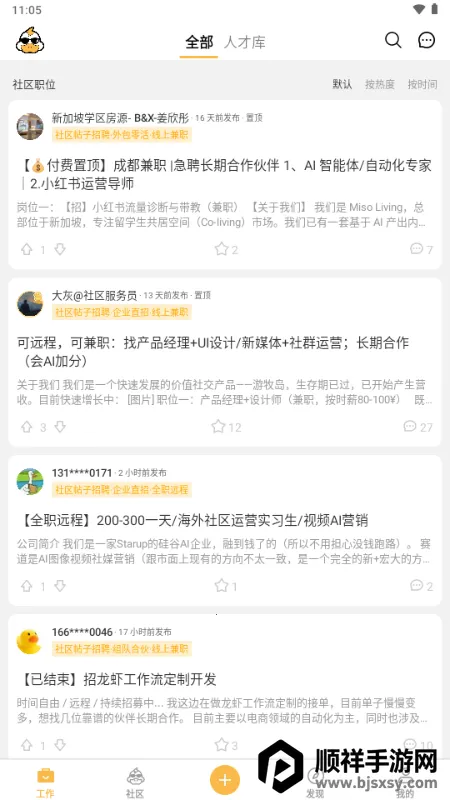Screen dimensions: 450x800
Task: Tap the orange plus button to create a post
Action: click(225, 780)
